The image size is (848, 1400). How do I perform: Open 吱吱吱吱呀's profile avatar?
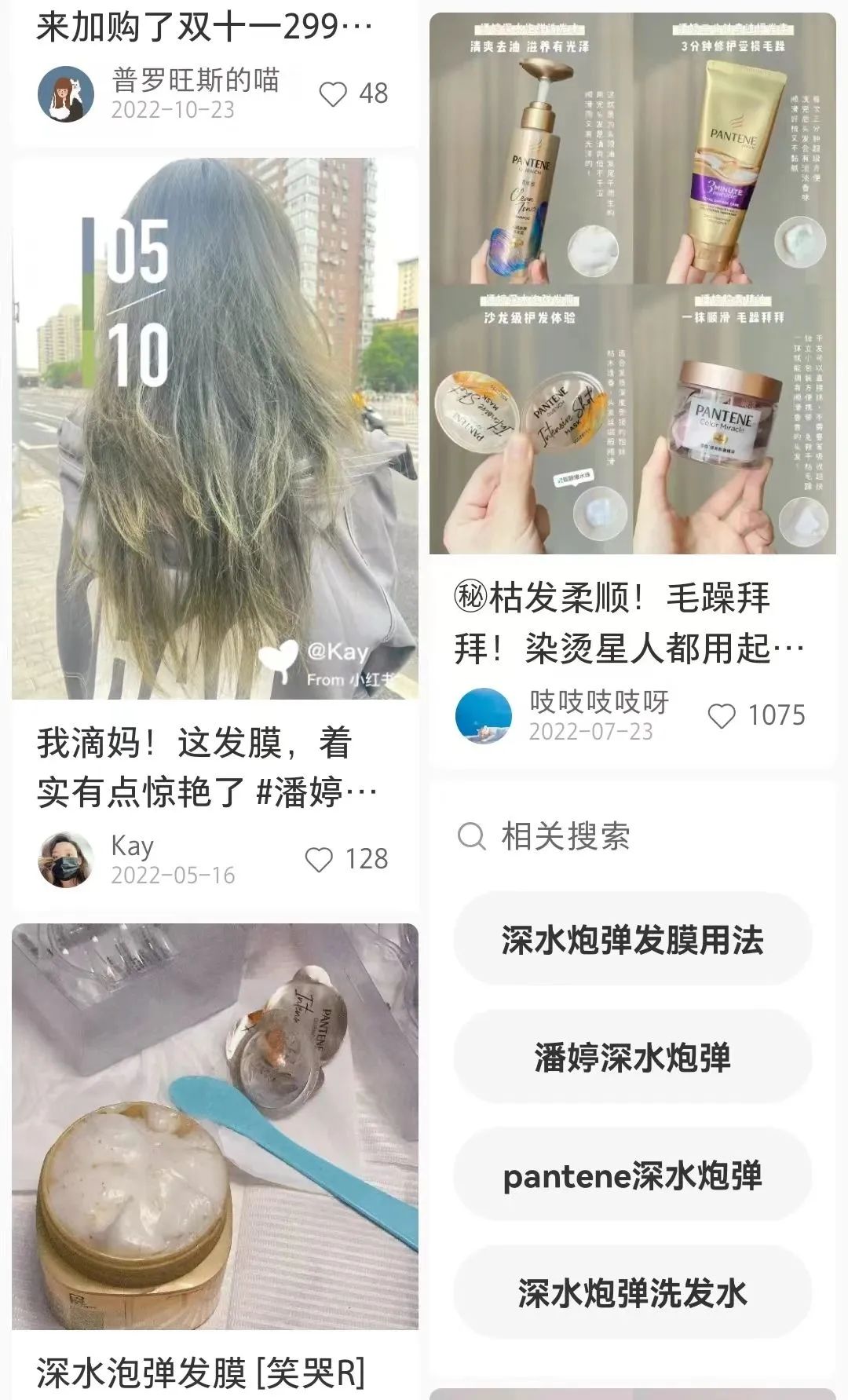(x=483, y=716)
